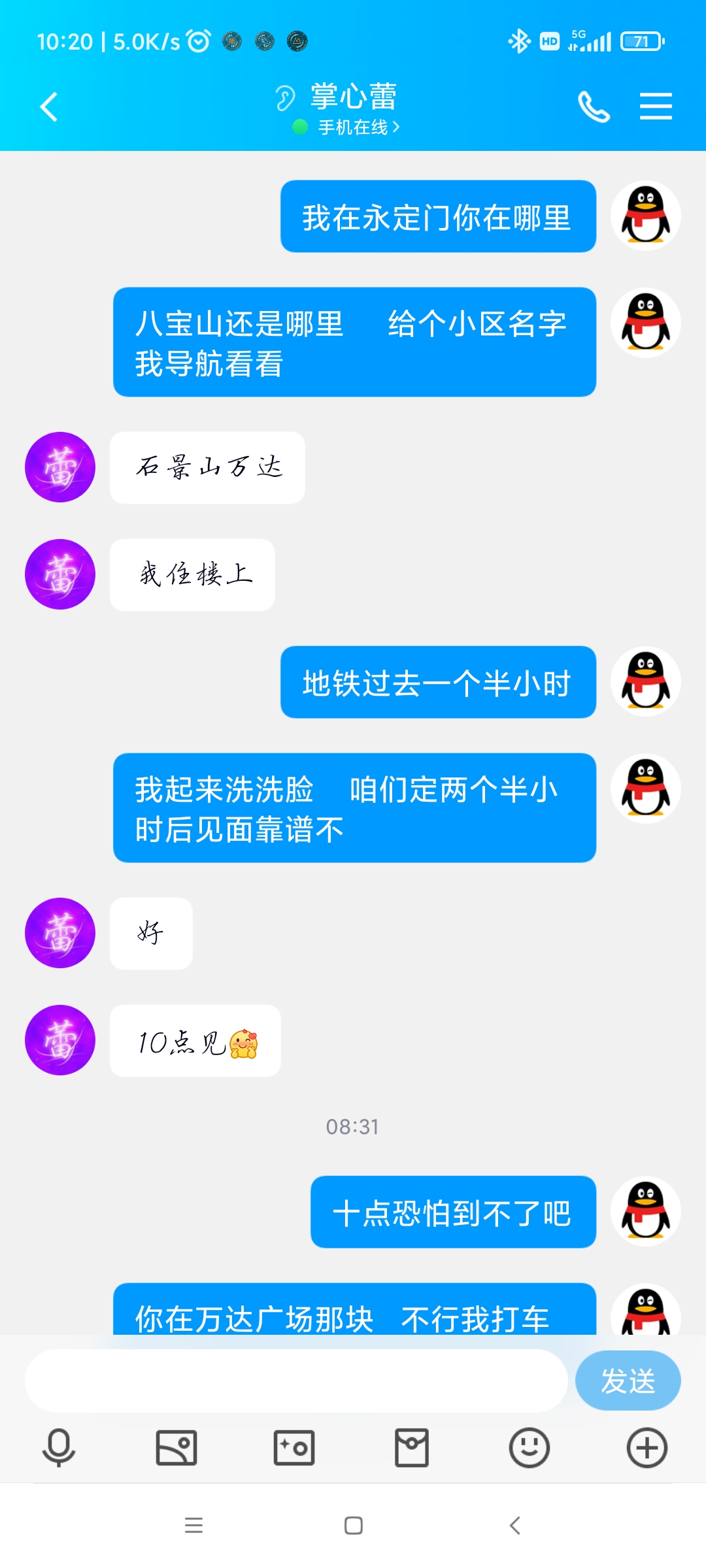Viewport: 706px width, 1568px height.
Task: Open the red packet option
Action: (x=412, y=1447)
